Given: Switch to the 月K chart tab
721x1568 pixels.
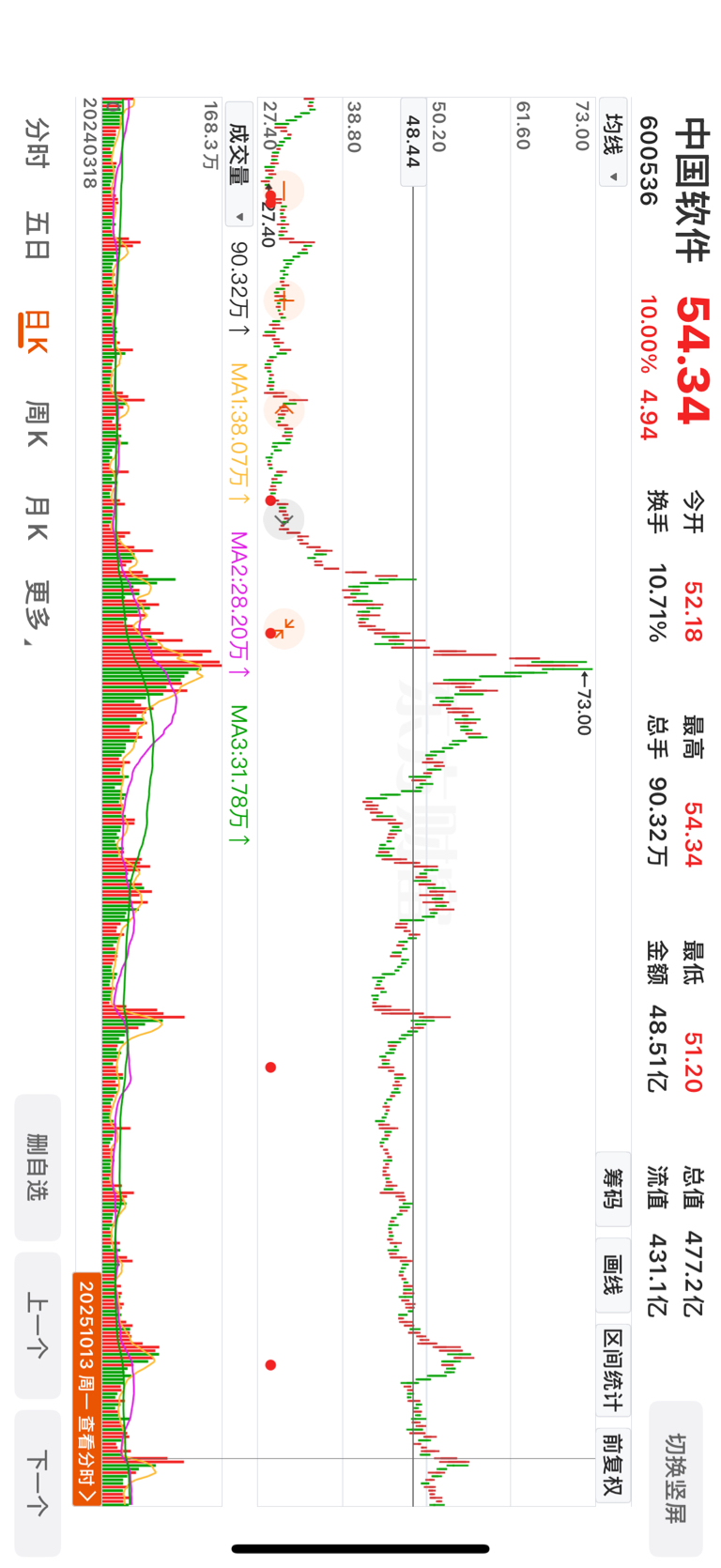Looking at the screenshot, I should coord(36,518).
